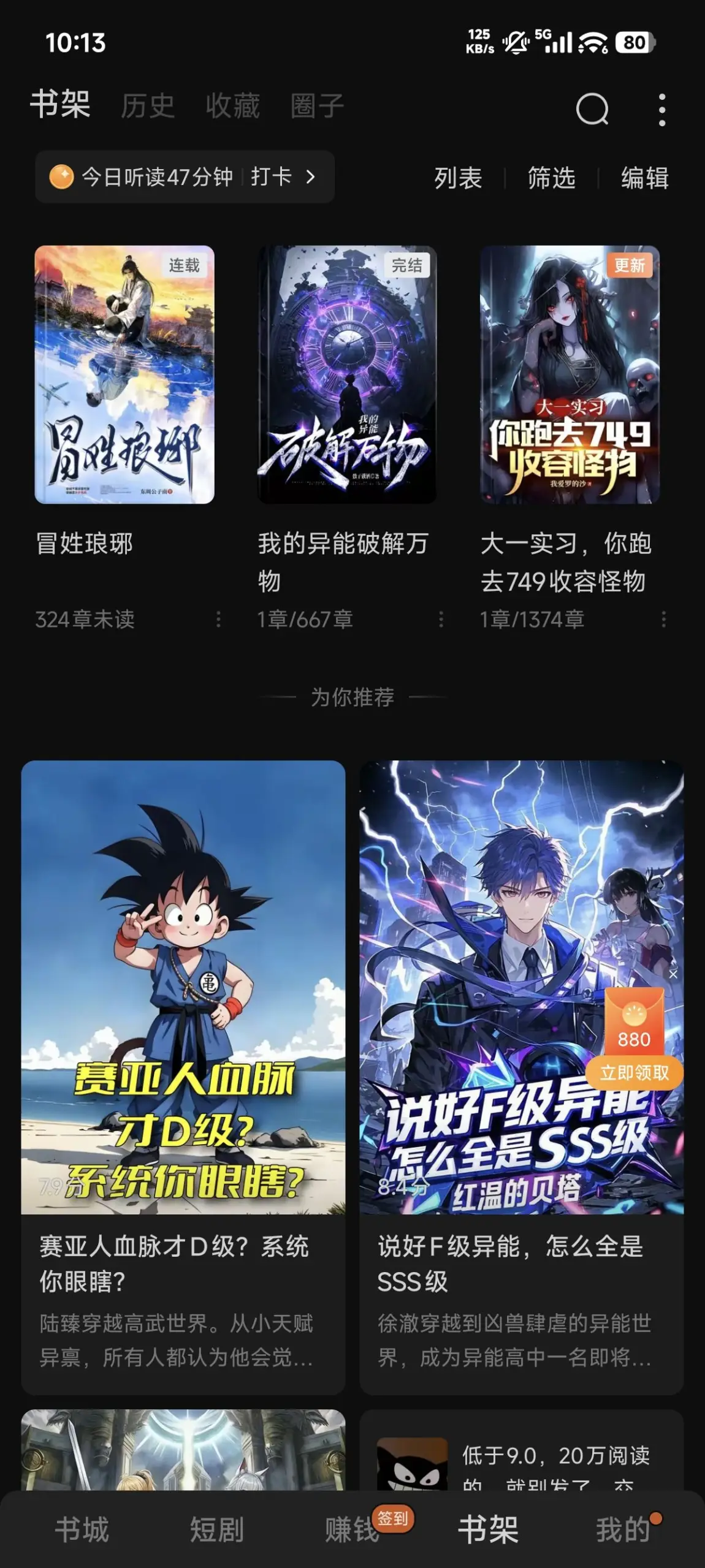Open the 筛选 filter

[551, 178]
